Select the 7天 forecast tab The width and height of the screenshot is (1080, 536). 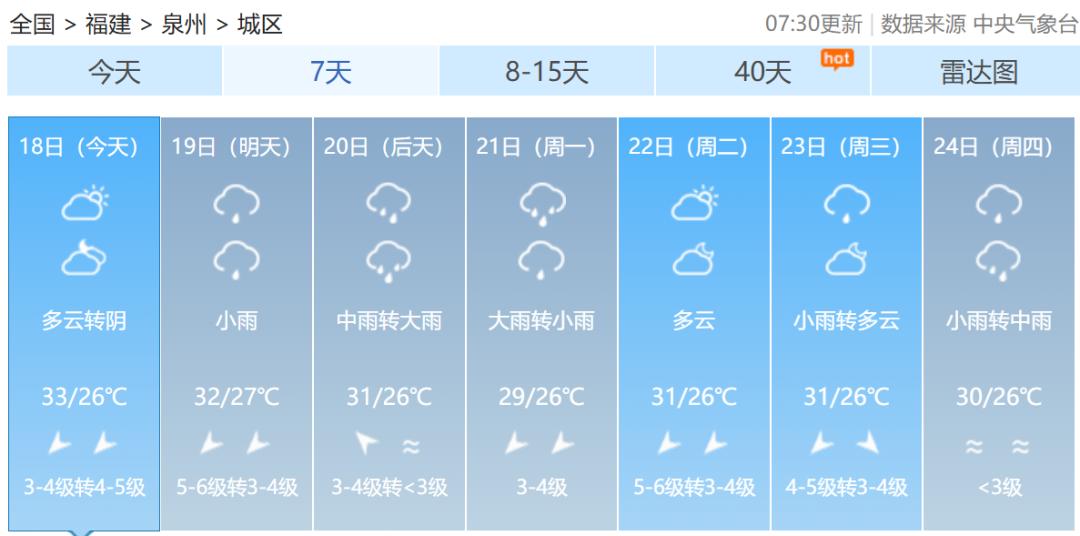coord(331,71)
